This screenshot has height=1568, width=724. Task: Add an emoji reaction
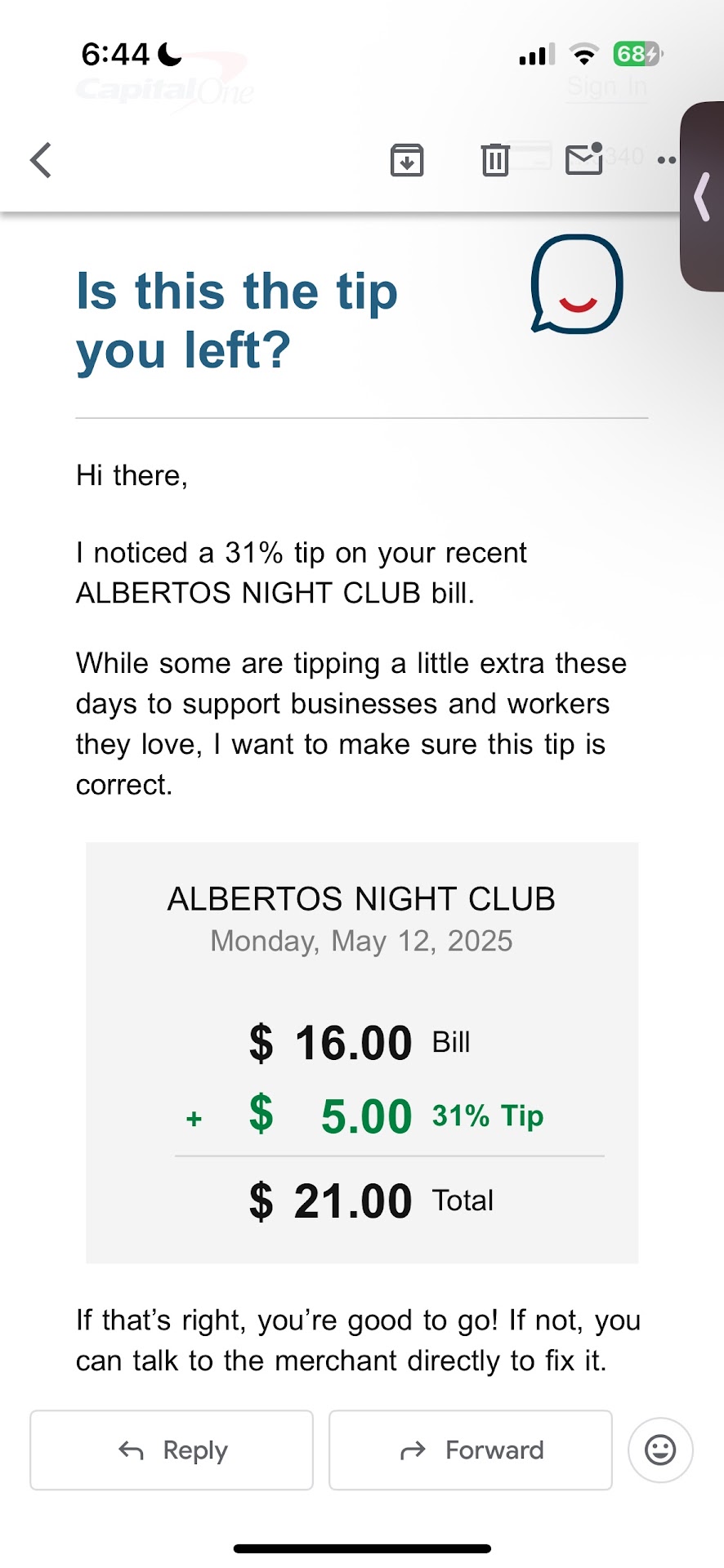click(x=660, y=1450)
